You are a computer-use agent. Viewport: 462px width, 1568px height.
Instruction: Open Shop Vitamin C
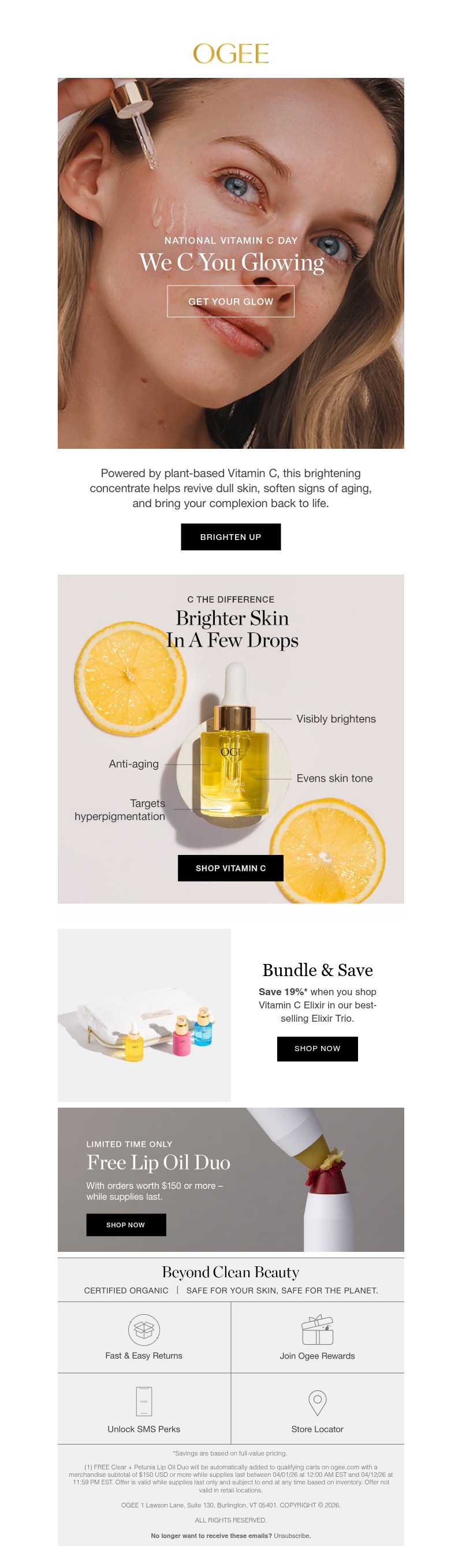(x=230, y=868)
